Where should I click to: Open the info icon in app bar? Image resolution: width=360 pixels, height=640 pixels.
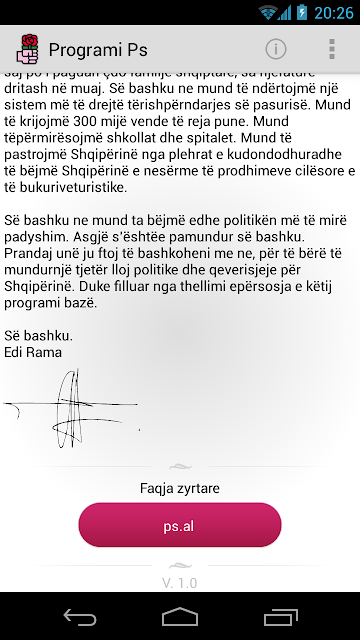click(276, 49)
